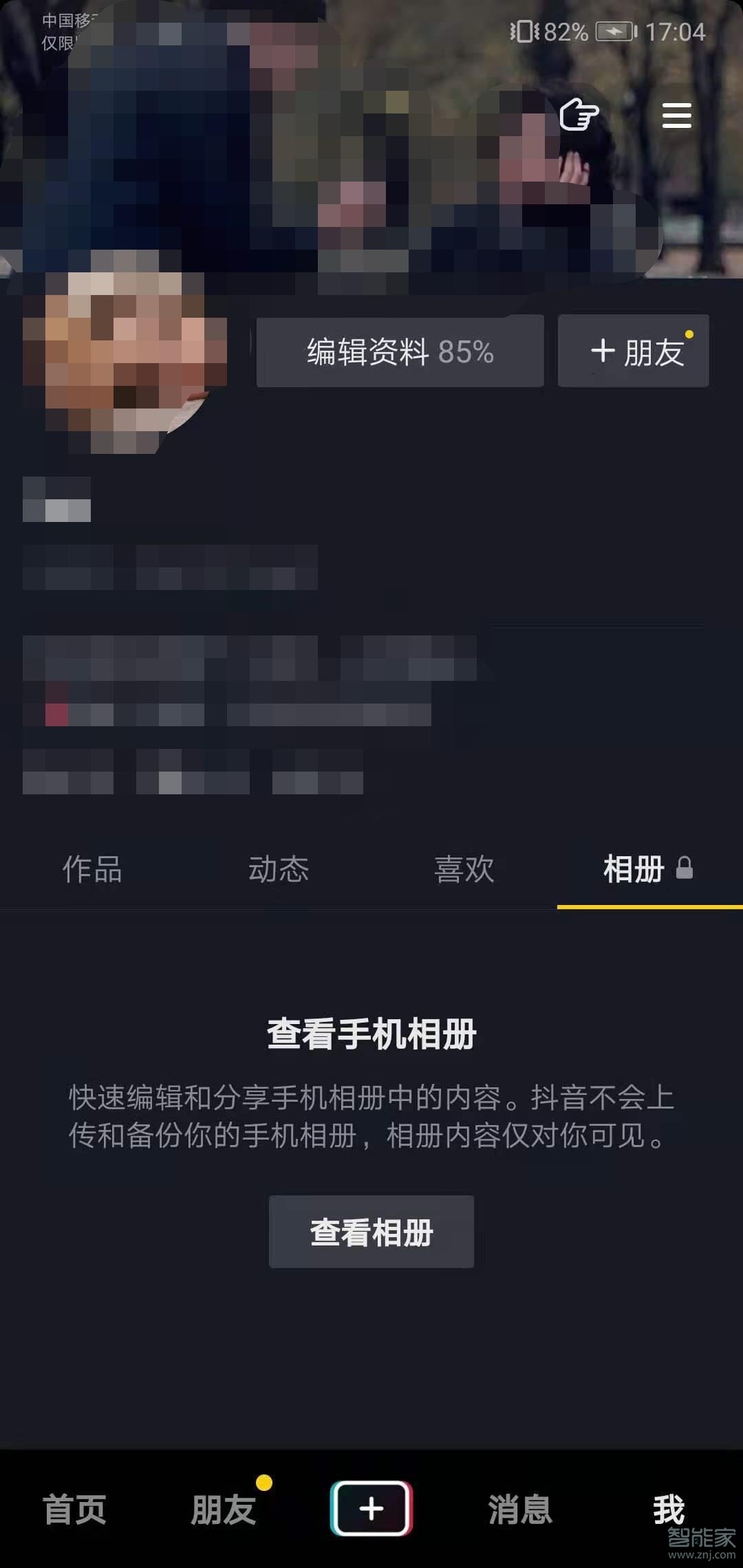Switch to the 作品 tab
This screenshot has height=1568, width=743.
[92, 869]
